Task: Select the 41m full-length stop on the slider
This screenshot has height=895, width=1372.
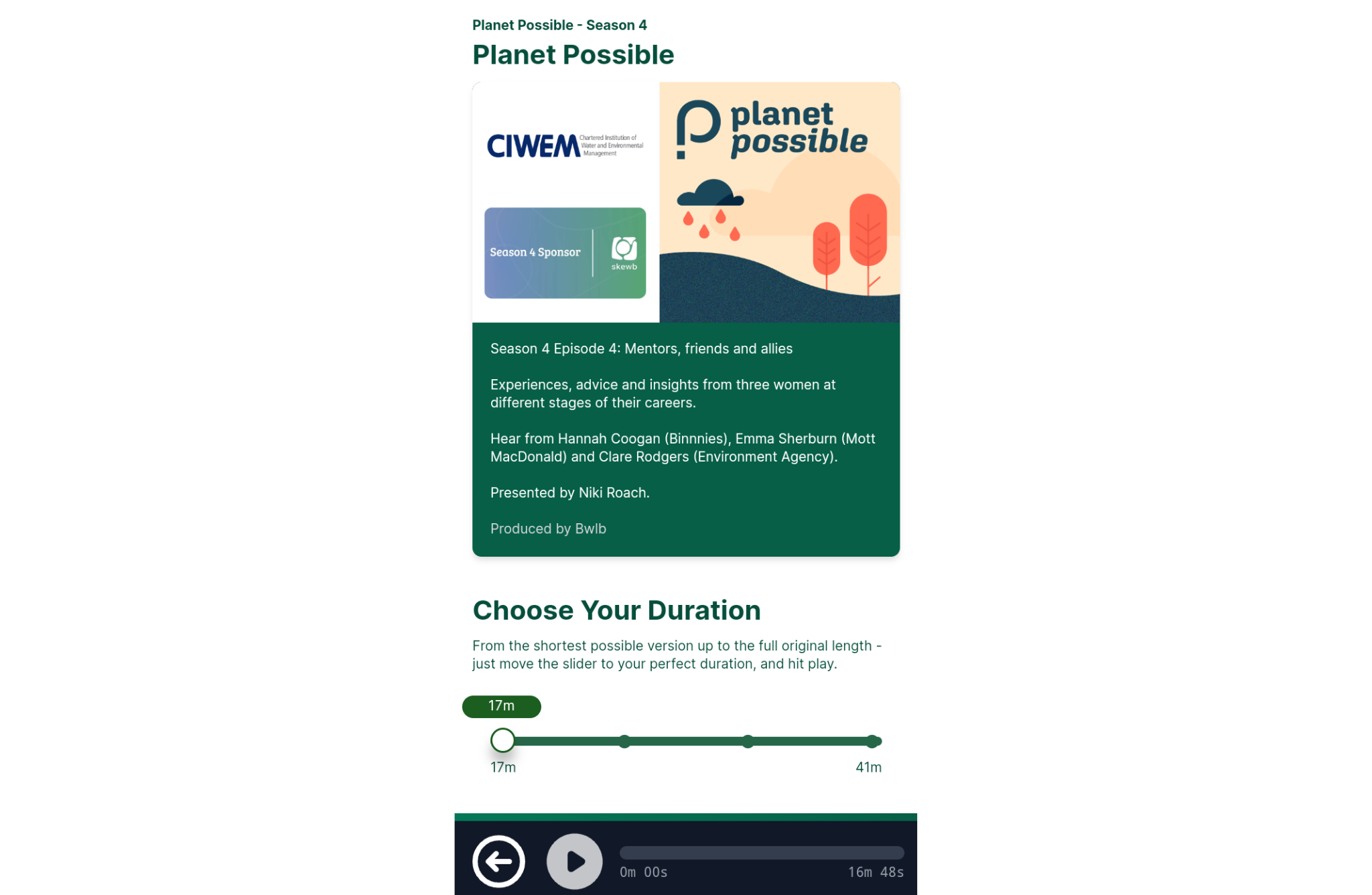Action: [872, 741]
